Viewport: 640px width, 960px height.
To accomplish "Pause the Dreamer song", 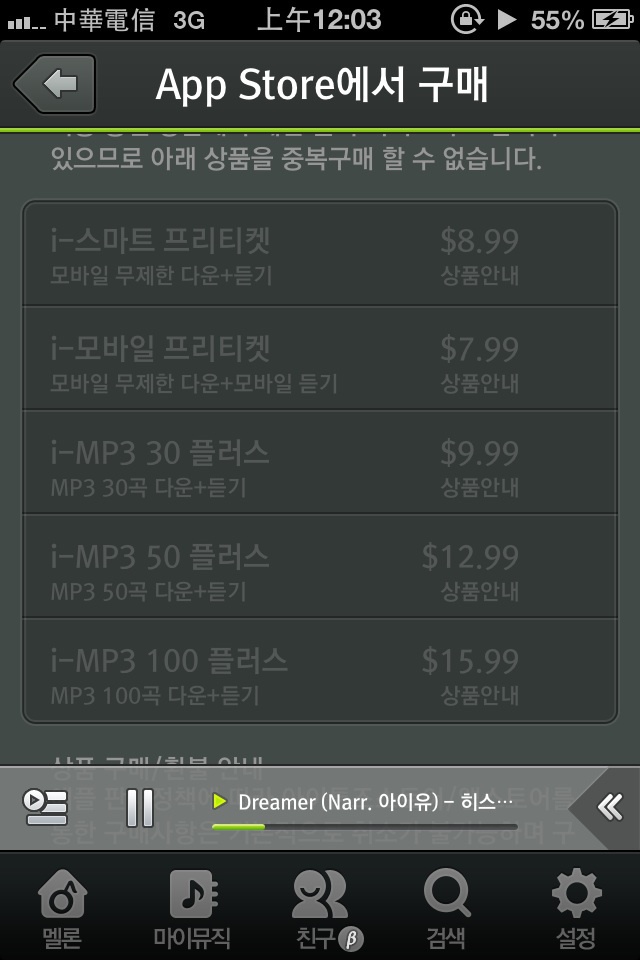I will point(140,807).
